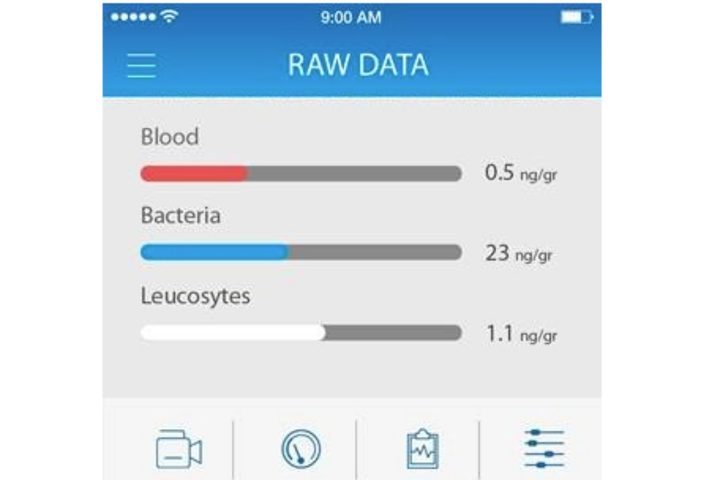Open the hamburger menu
This screenshot has width=720, height=480.
[142, 66]
